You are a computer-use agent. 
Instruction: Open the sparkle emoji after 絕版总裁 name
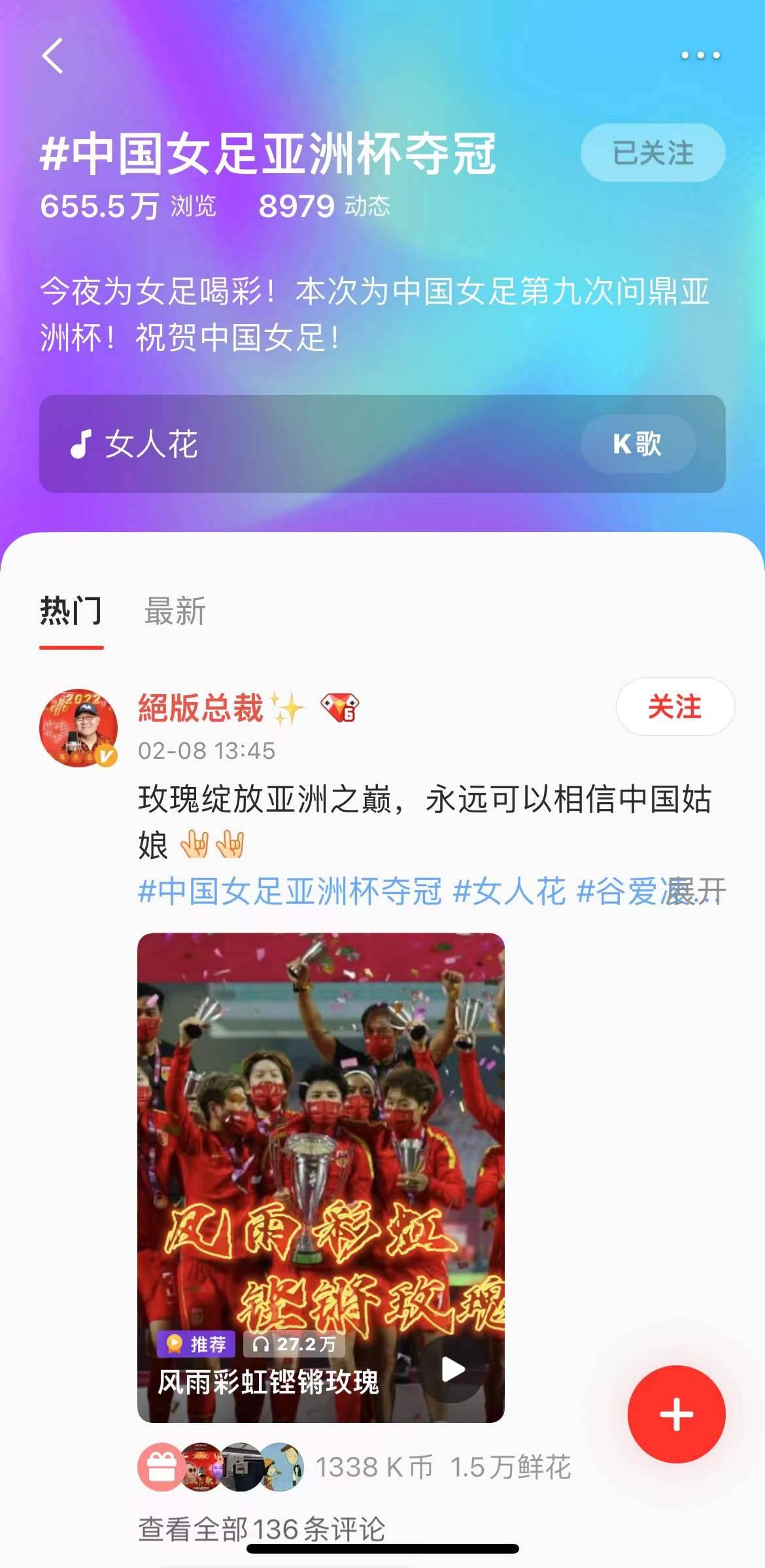click(x=286, y=707)
